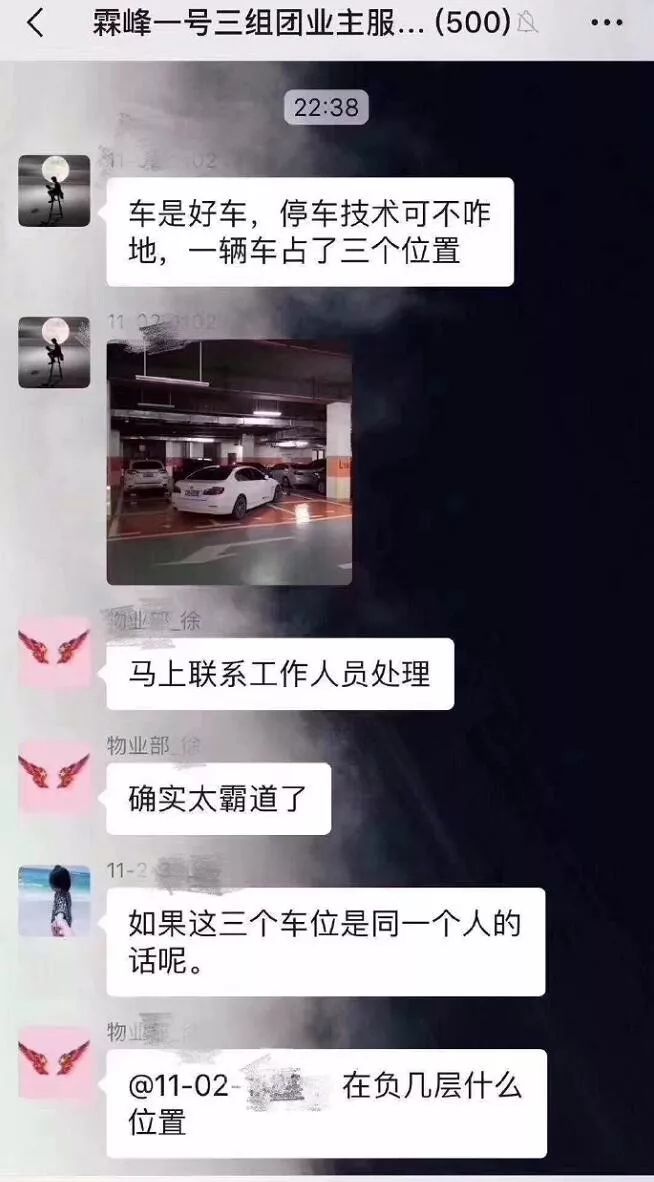This screenshot has width=654, height=1182.
Task: Open the beach avatar beside 如果这三个车位 message
Action: click(x=54, y=901)
